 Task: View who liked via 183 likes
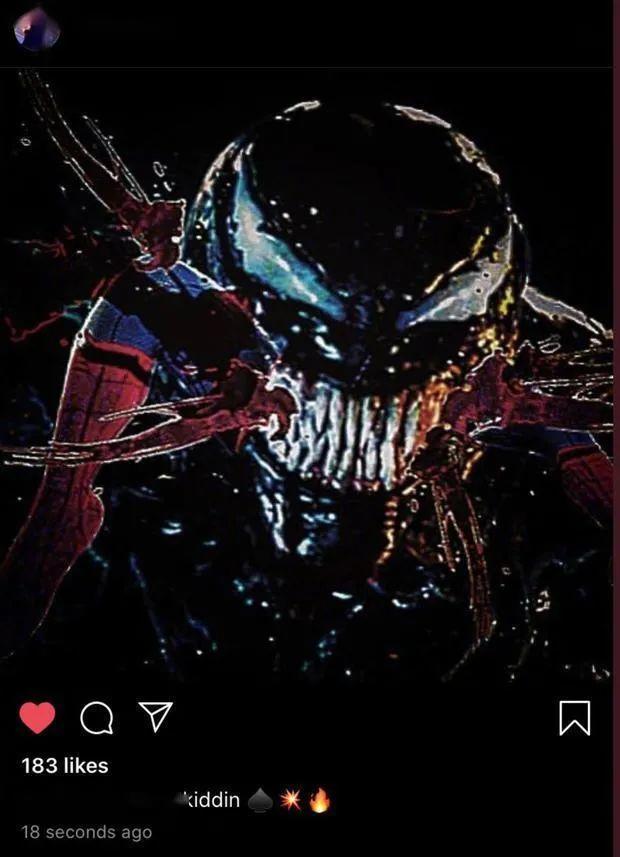tap(65, 765)
